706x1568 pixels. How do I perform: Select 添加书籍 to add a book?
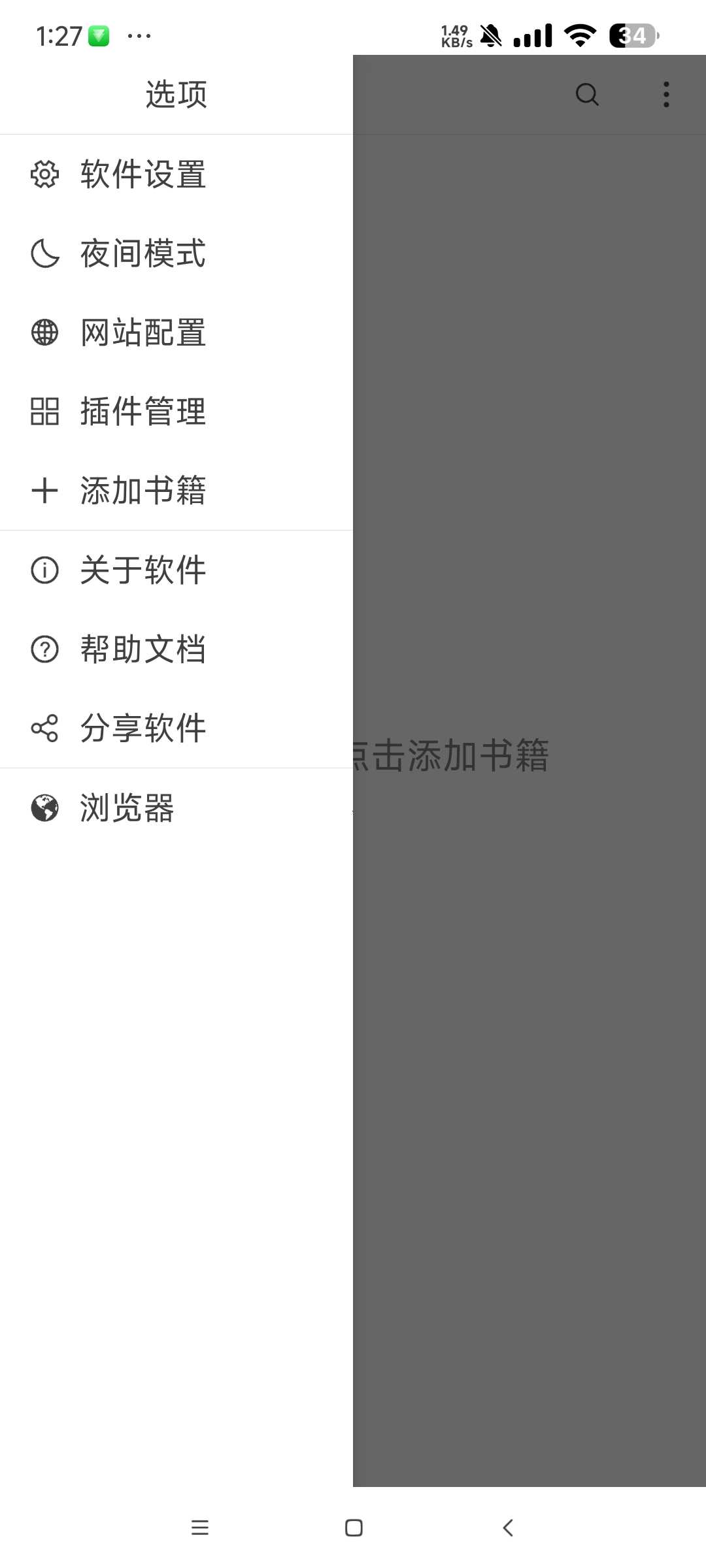176,491
